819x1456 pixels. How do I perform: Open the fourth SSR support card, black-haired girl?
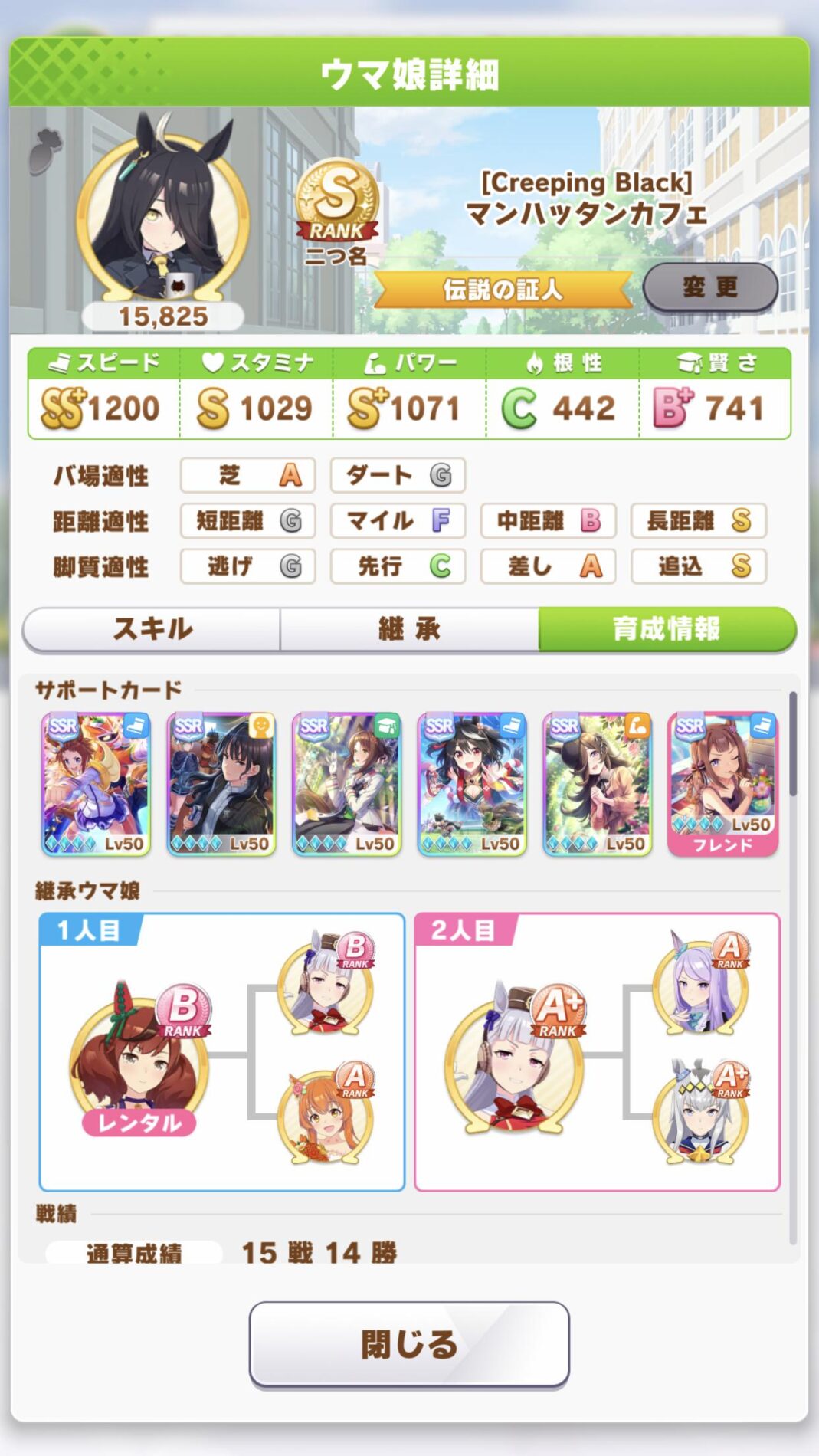472,783
